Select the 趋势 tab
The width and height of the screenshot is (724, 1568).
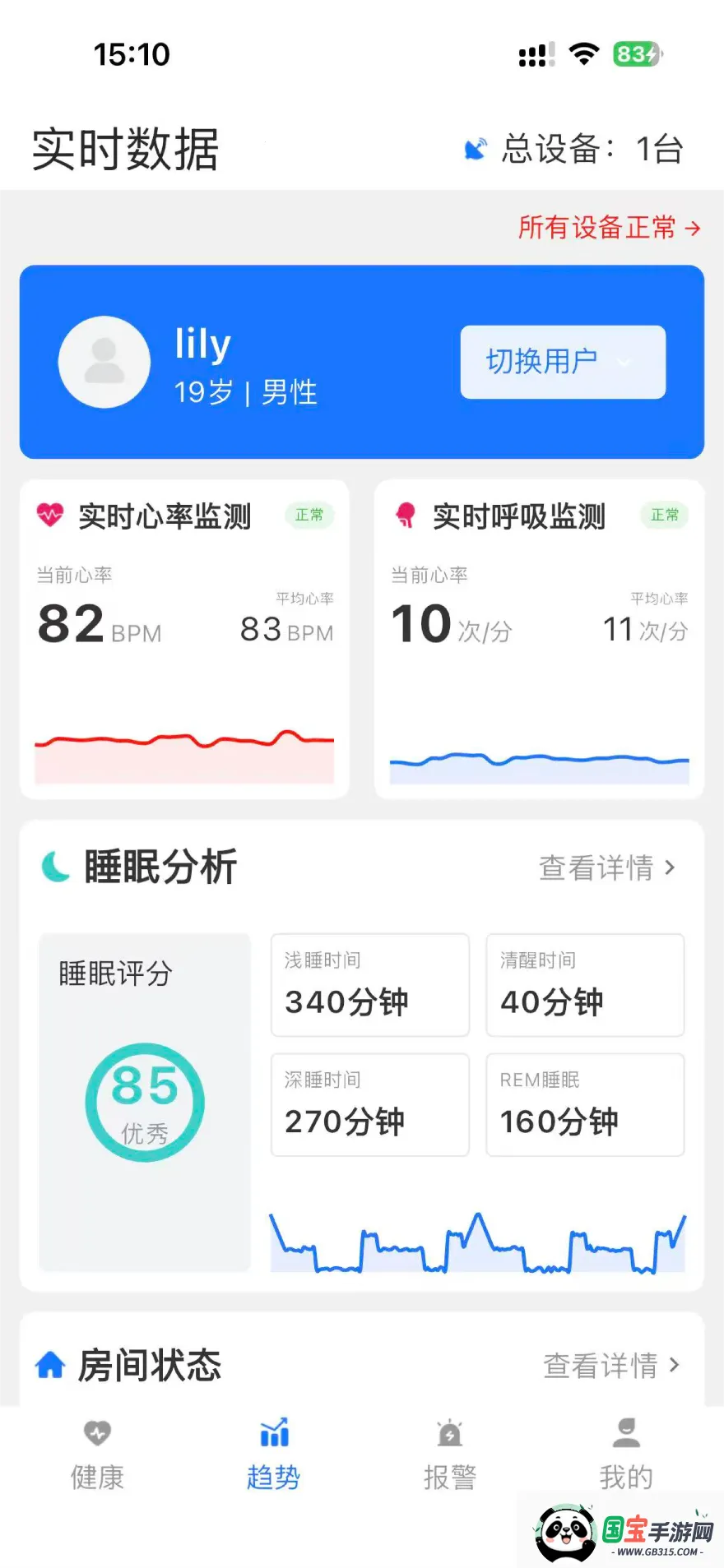click(x=273, y=1455)
